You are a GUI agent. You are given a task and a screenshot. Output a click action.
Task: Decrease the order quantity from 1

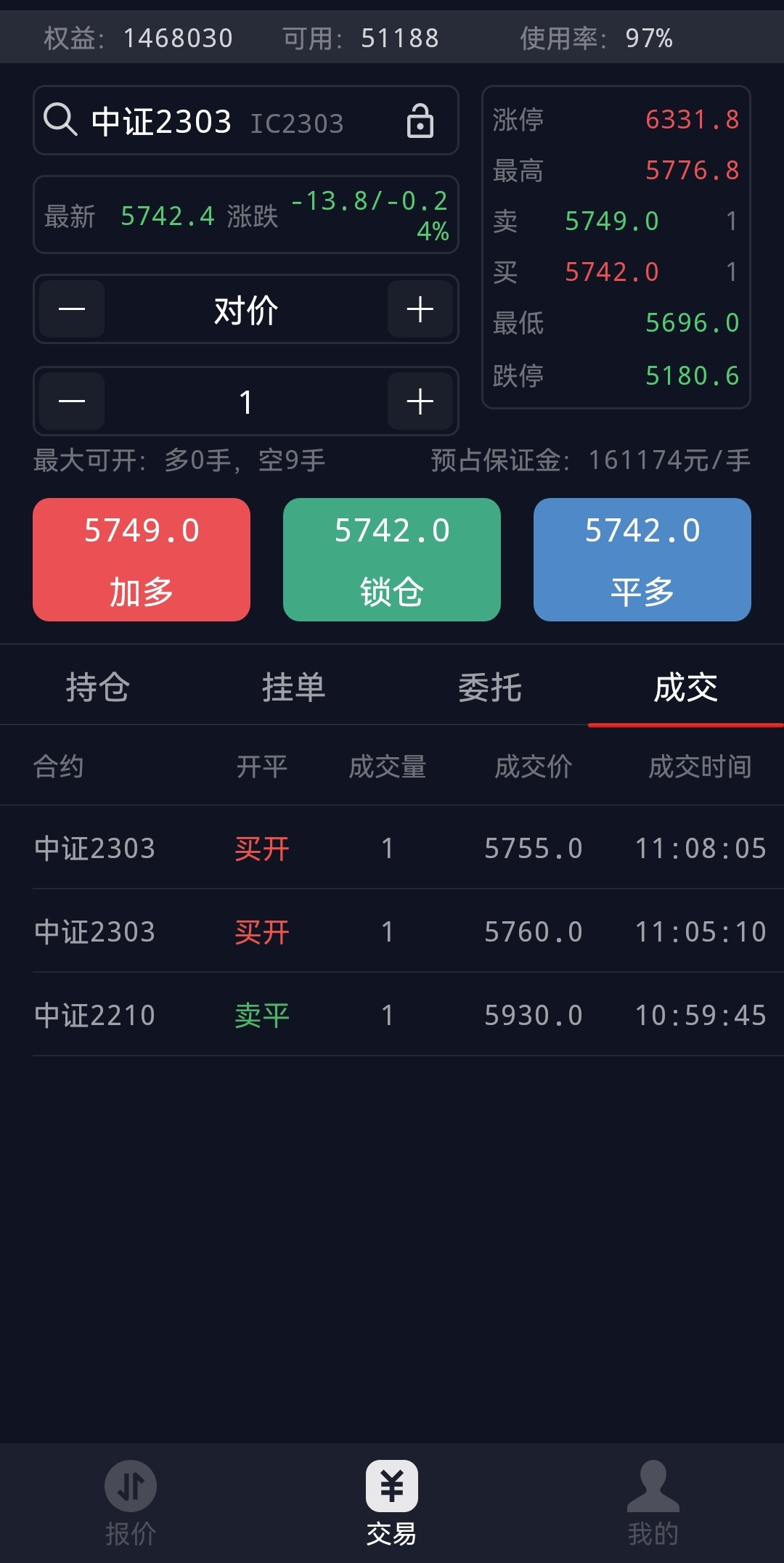click(72, 401)
